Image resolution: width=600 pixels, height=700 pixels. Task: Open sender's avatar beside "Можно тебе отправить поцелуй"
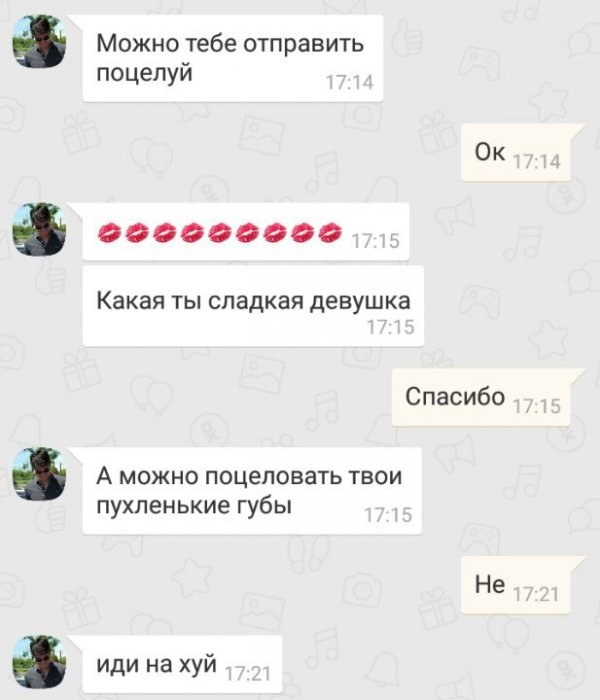click(x=39, y=44)
